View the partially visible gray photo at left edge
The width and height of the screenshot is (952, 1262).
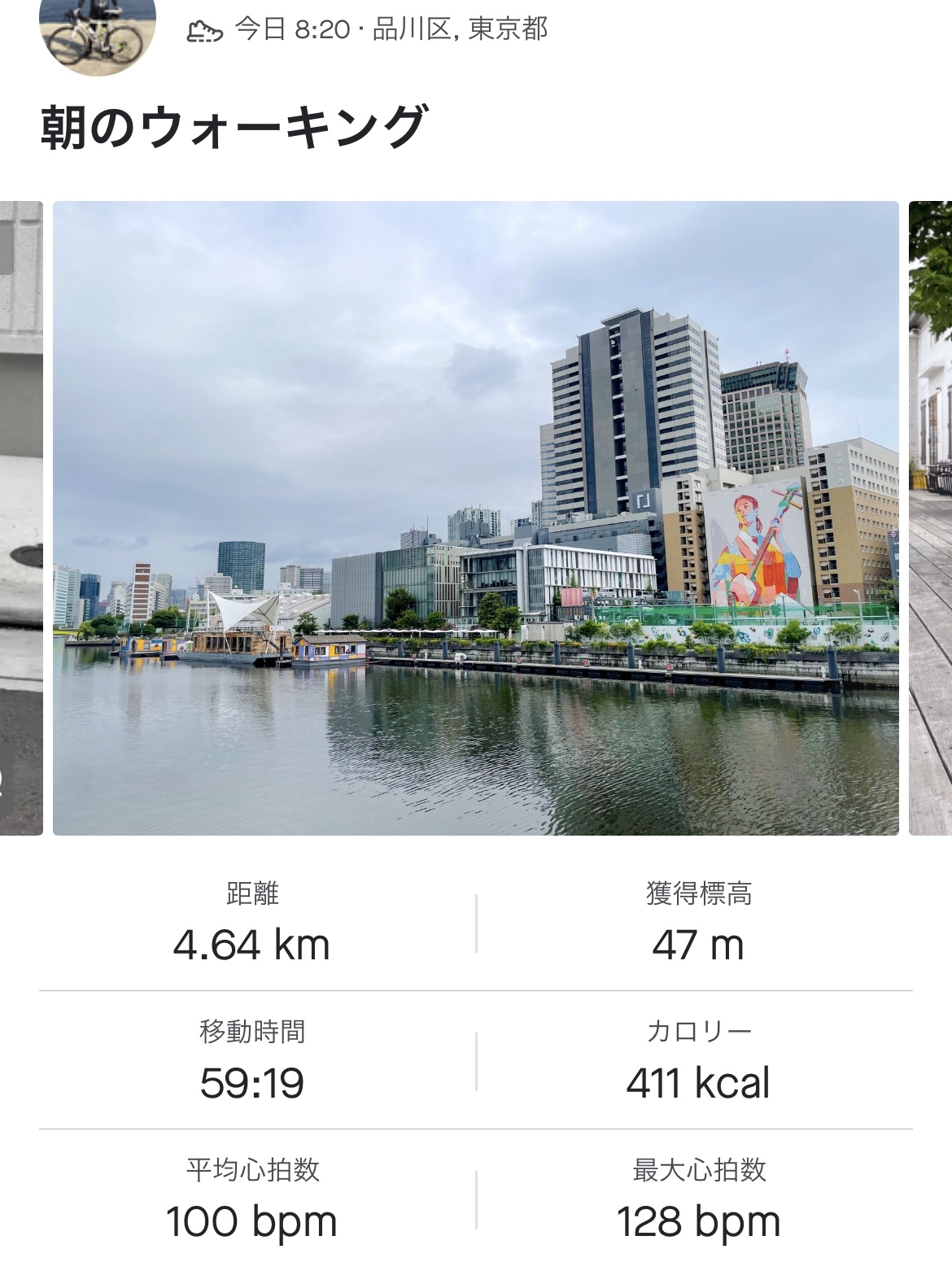[20, 517]
